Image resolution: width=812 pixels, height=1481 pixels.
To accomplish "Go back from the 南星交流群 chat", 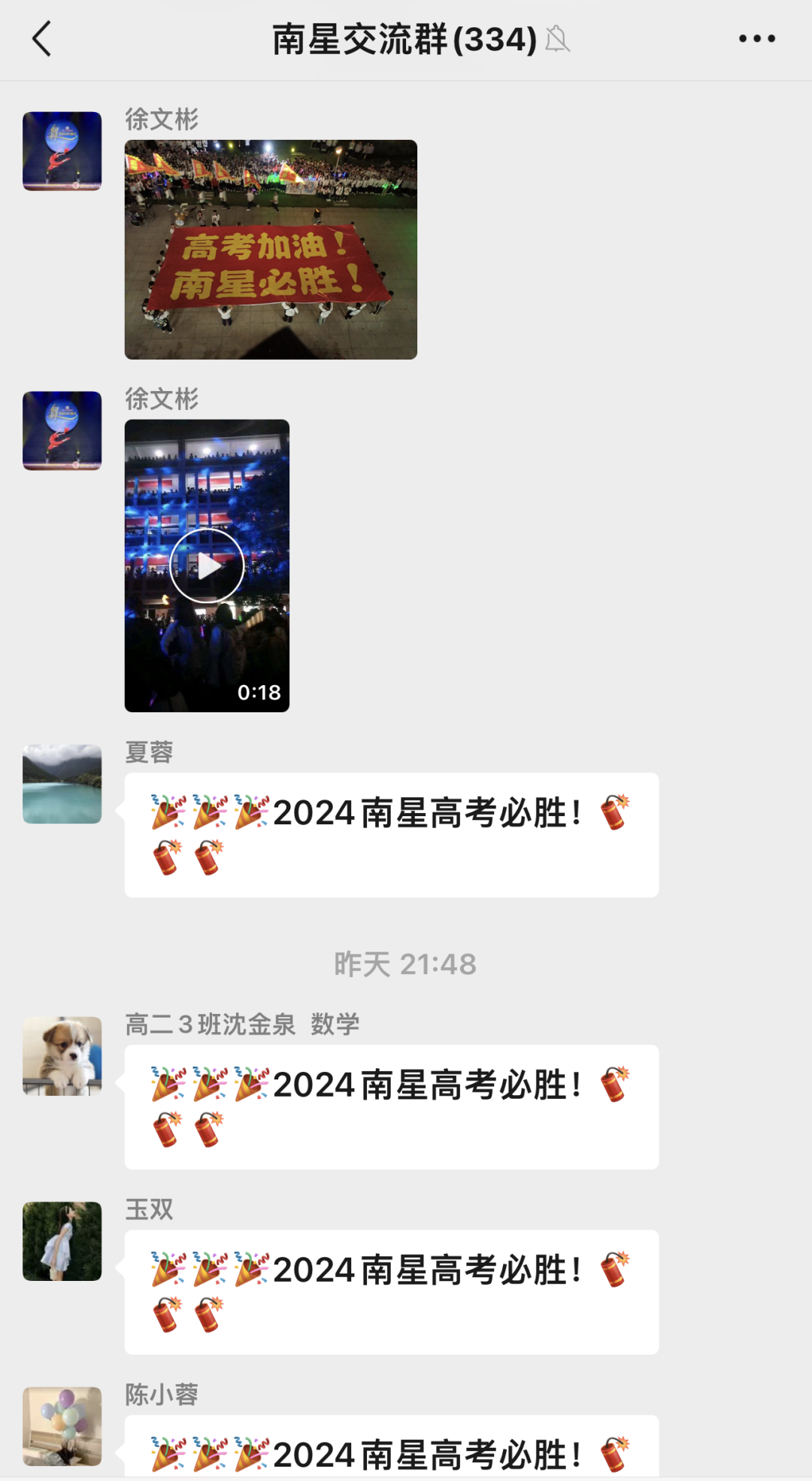I will 42,39.
